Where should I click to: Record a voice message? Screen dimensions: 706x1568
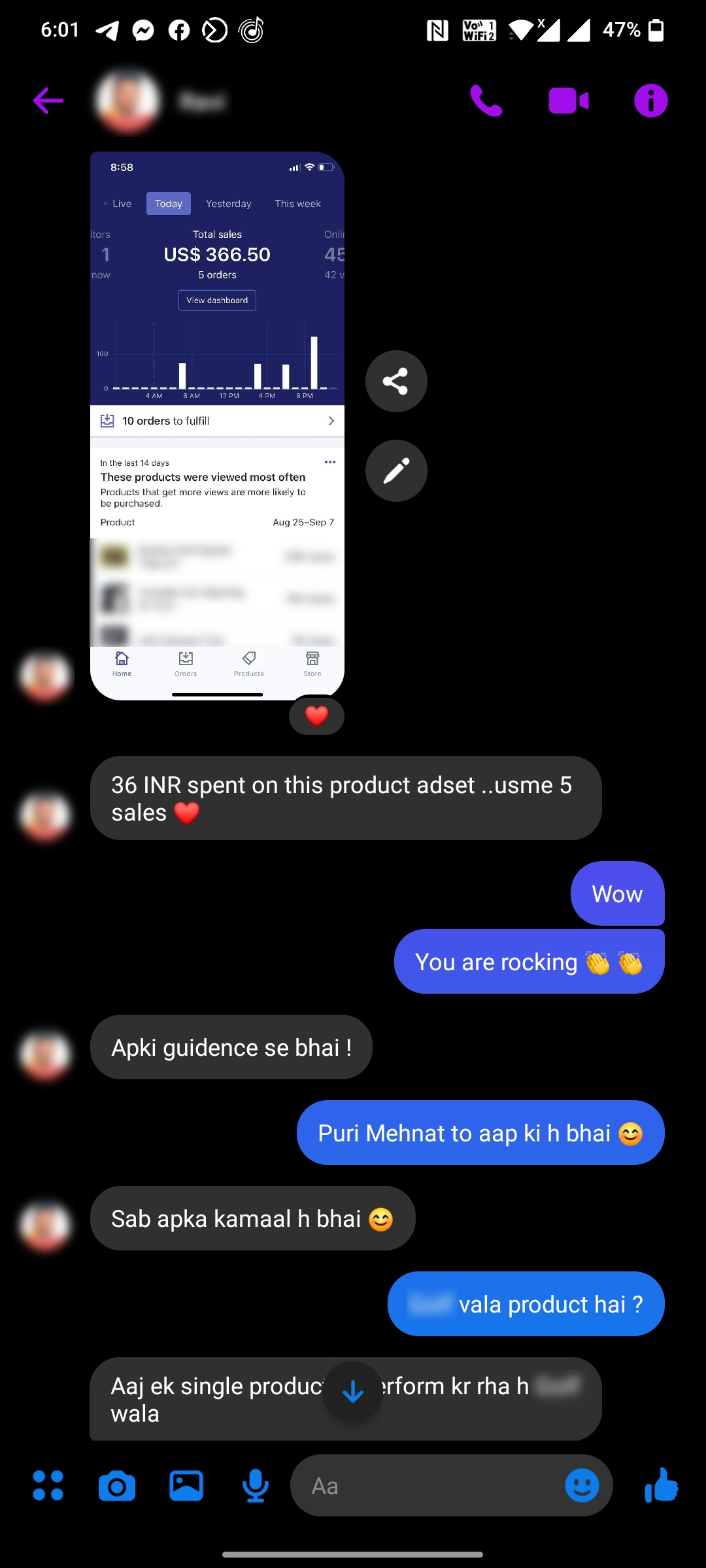point(255,1485)
